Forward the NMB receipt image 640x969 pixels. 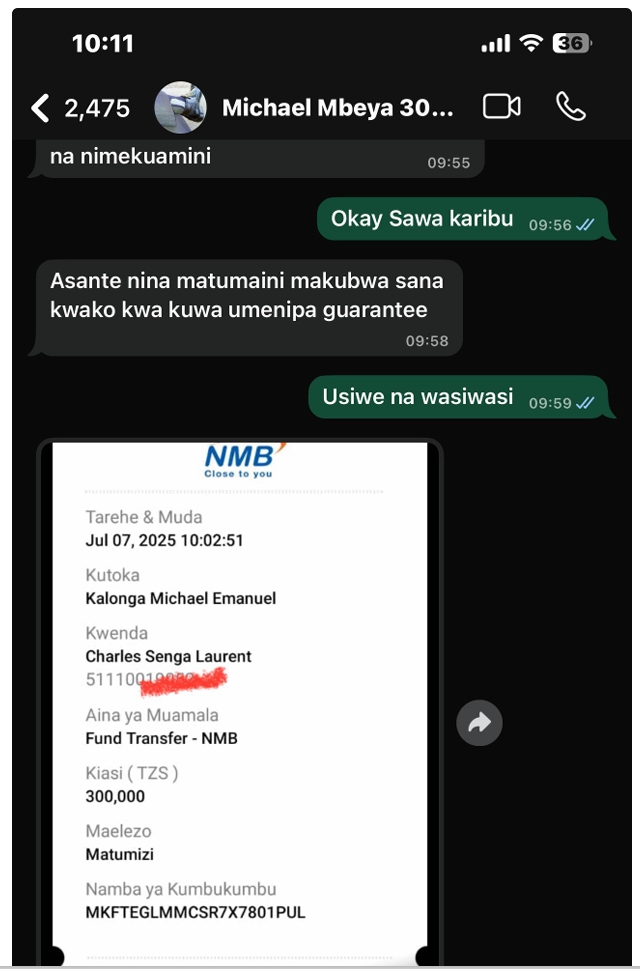pos(479,722)
